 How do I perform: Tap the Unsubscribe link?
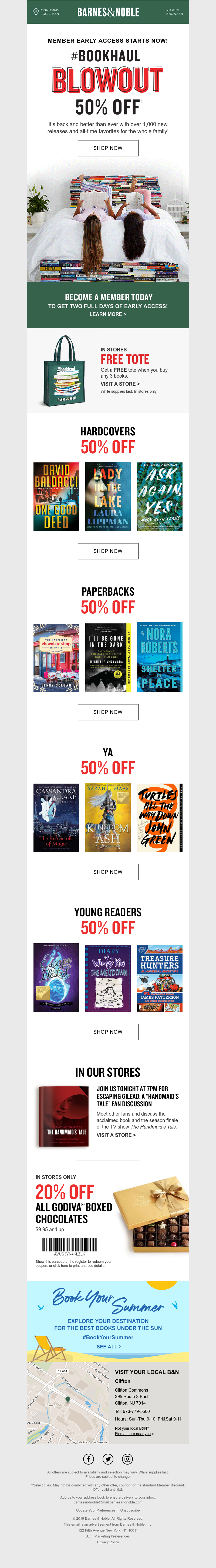(130, 1510)
